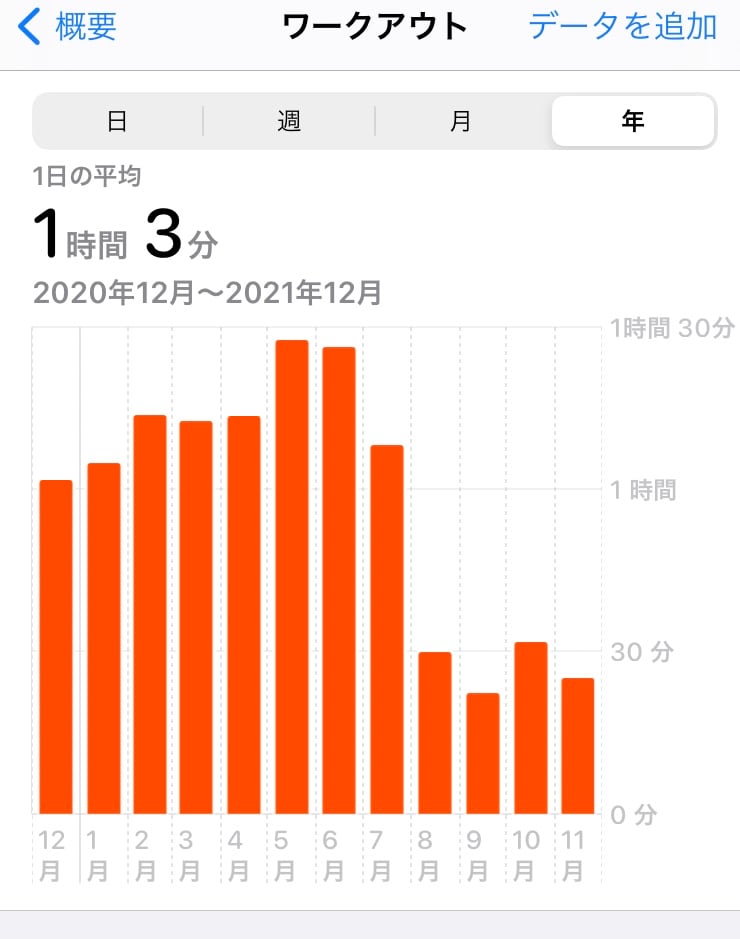Screen dimensions: 740x939
Task: Tap データを追加 to add data
Action: point(622,27)
